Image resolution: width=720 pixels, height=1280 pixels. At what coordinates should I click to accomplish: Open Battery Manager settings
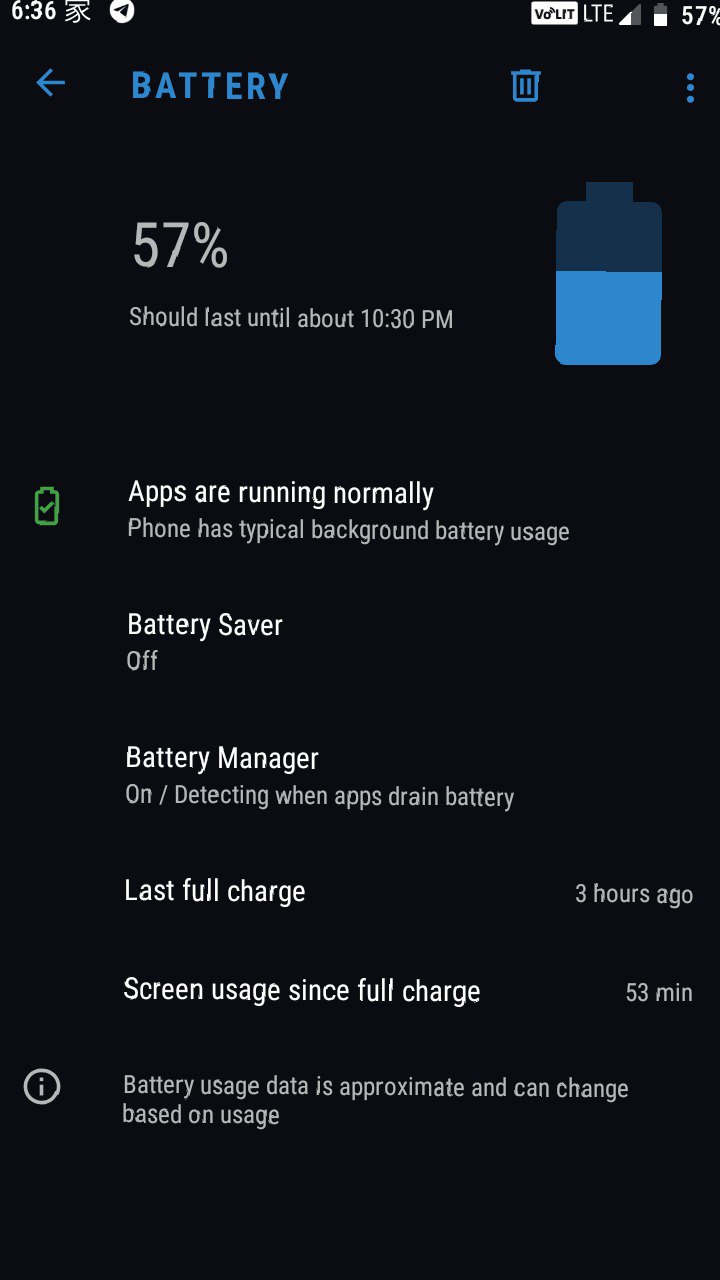click(360, 775)
